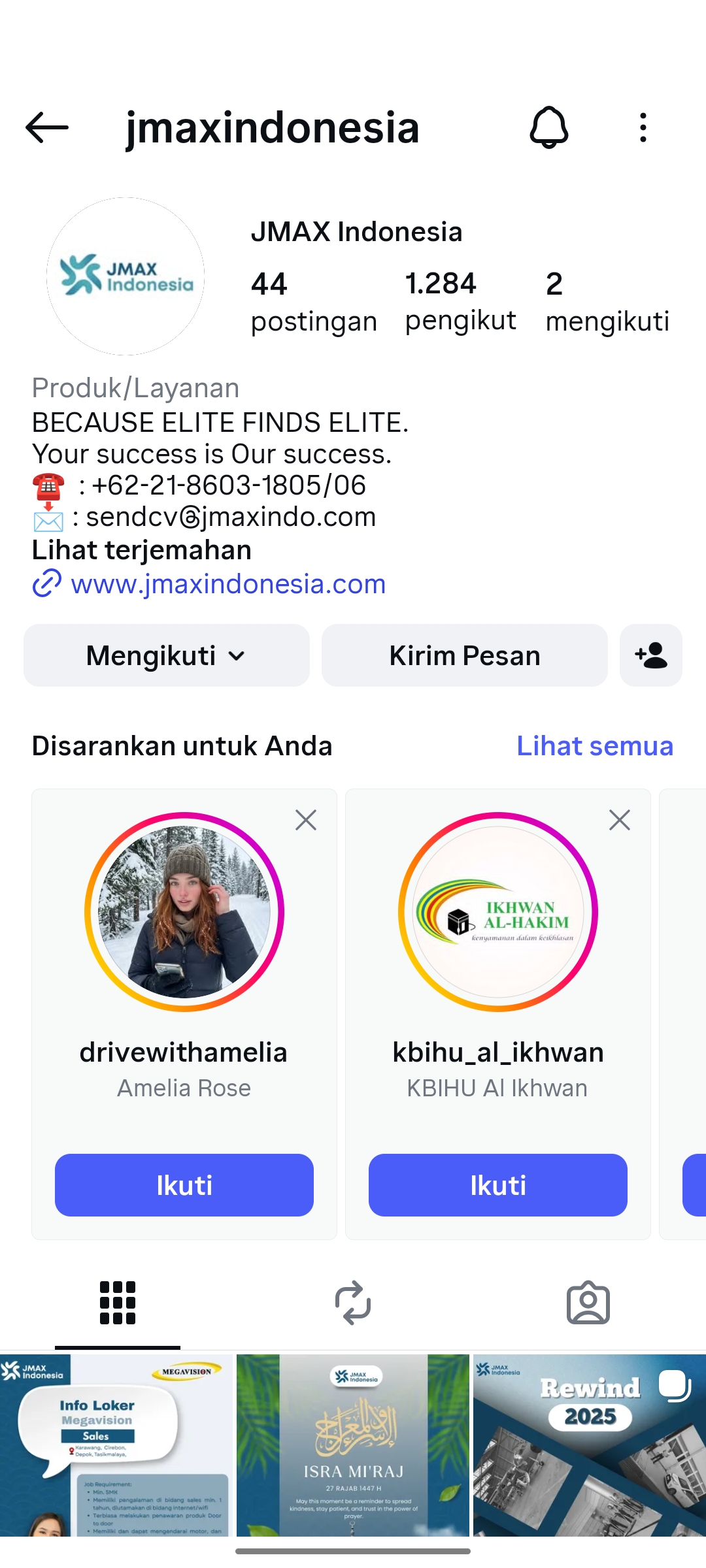
Task: Dismiss the drivewithamelia suggestion card
Action: pyautogui.click(x=306, y=820)
